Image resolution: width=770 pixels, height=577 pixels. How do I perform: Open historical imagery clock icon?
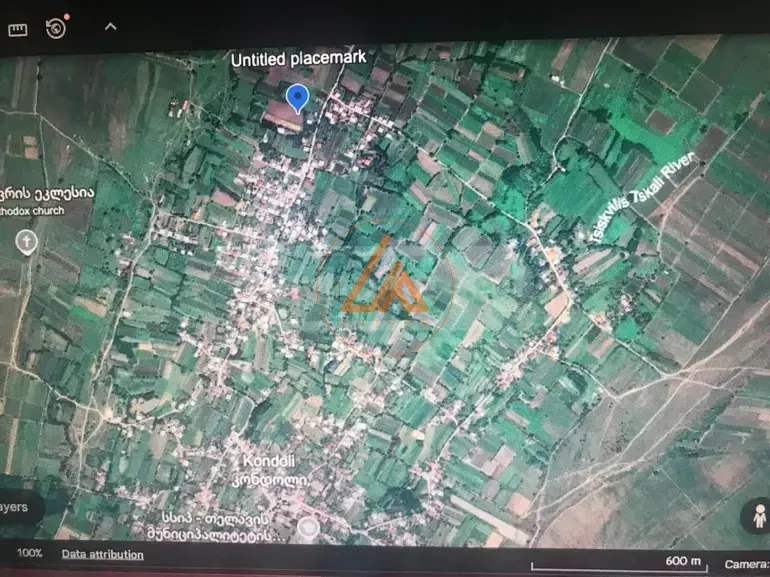[x=56, y=28]
